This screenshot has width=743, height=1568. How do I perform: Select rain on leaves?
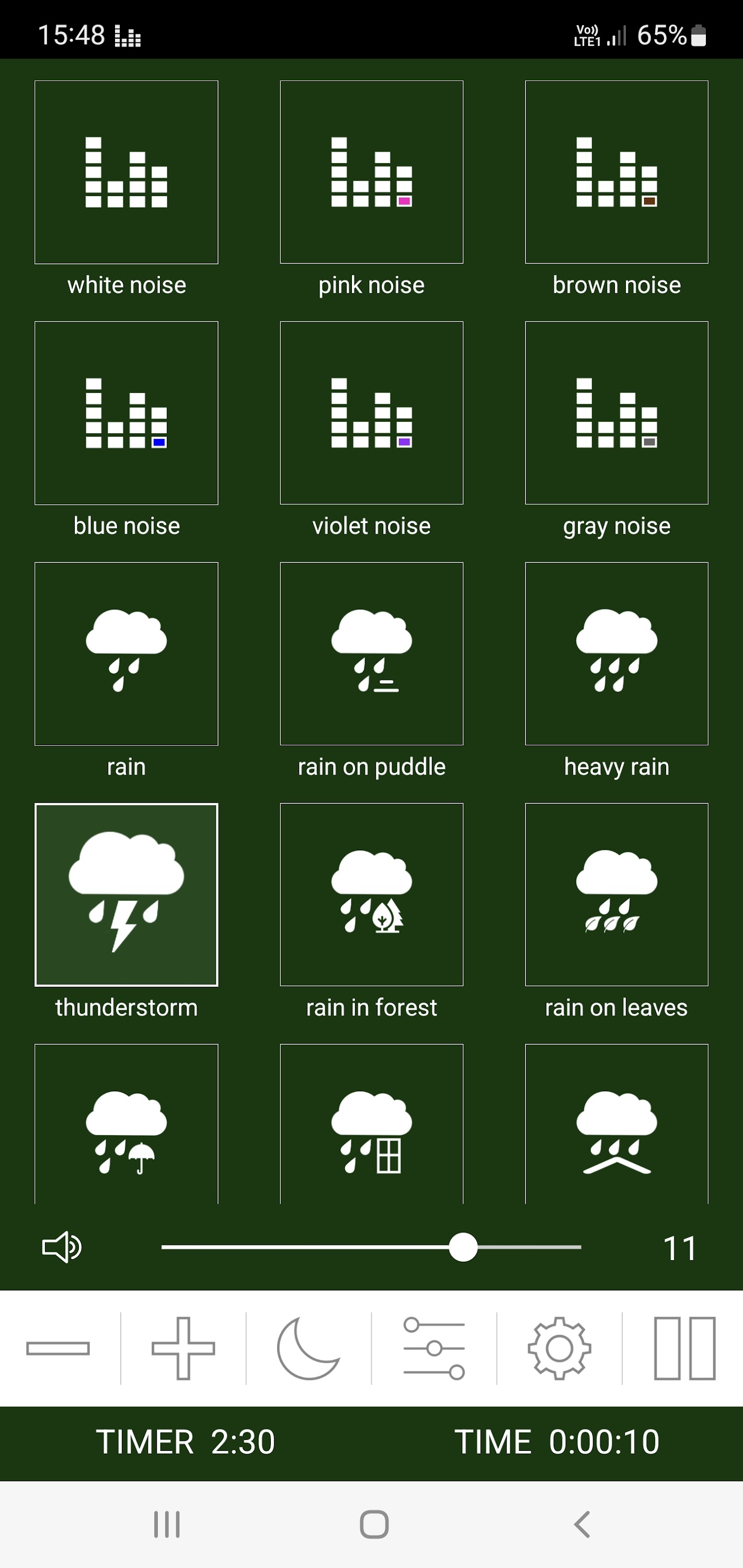(616, 895)
